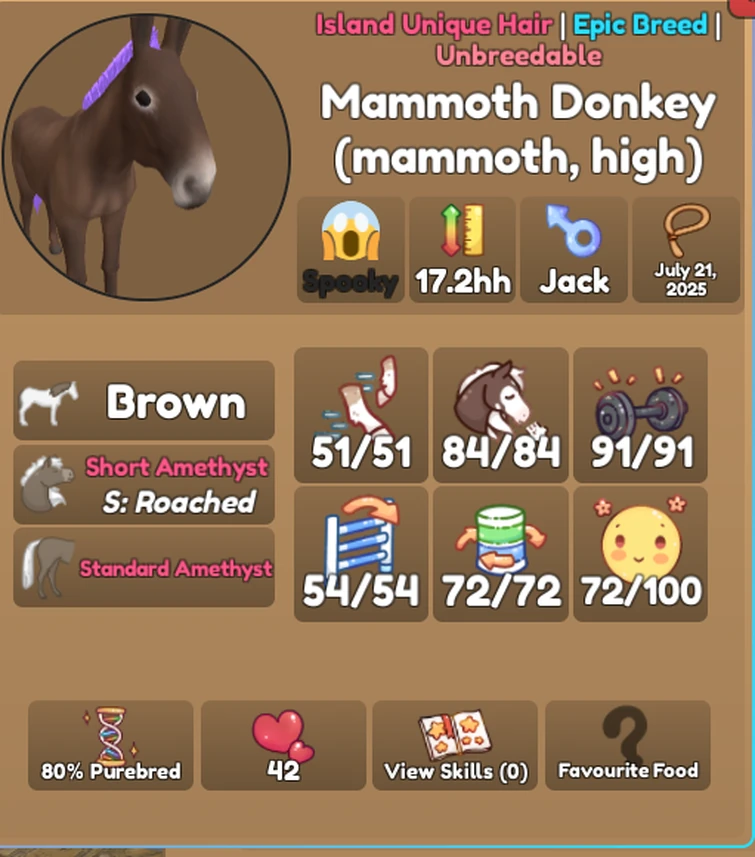Open the 80% Purebred lineage info
Viewport: 755px width, 857px height.
[111, 745]
